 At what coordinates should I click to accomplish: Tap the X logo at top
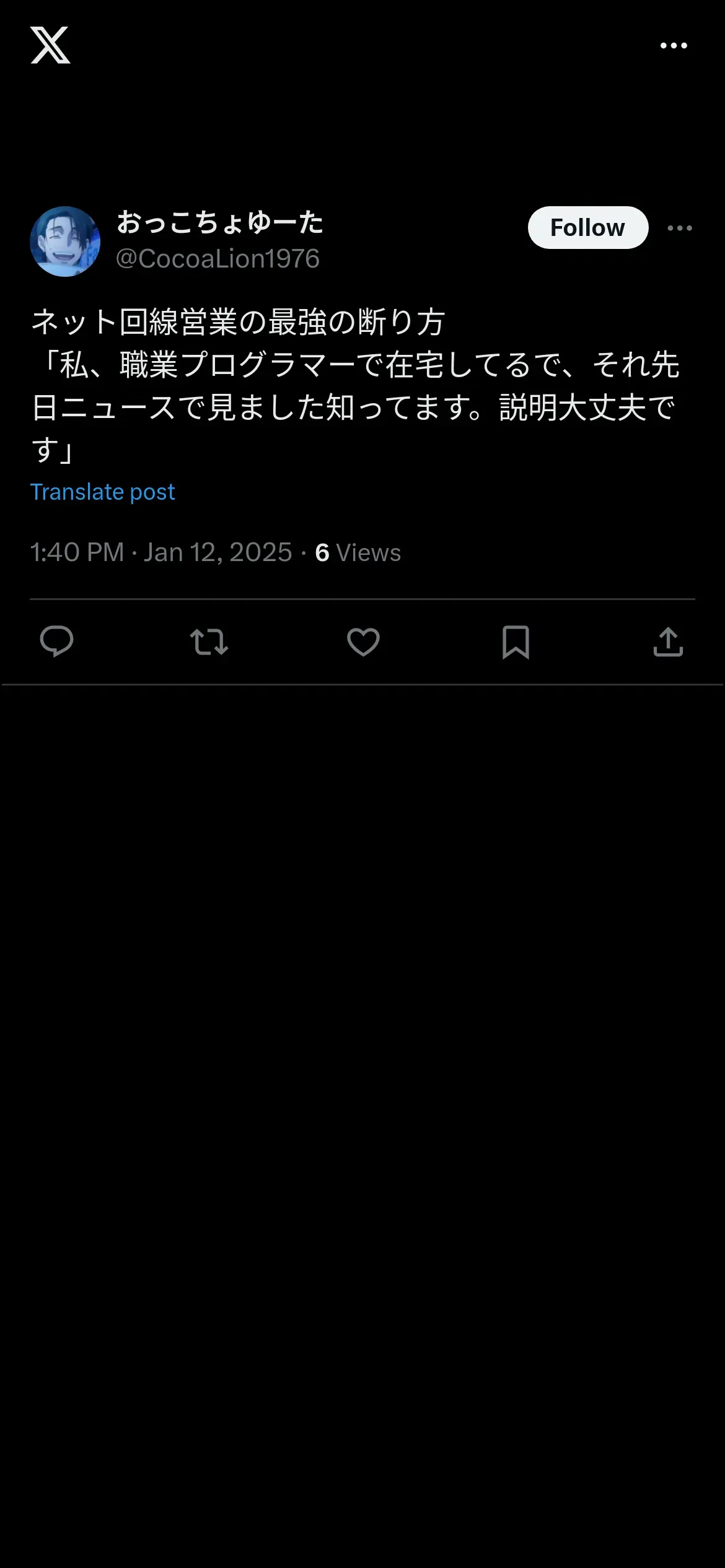pyautogui.click(x=50, y=45)
